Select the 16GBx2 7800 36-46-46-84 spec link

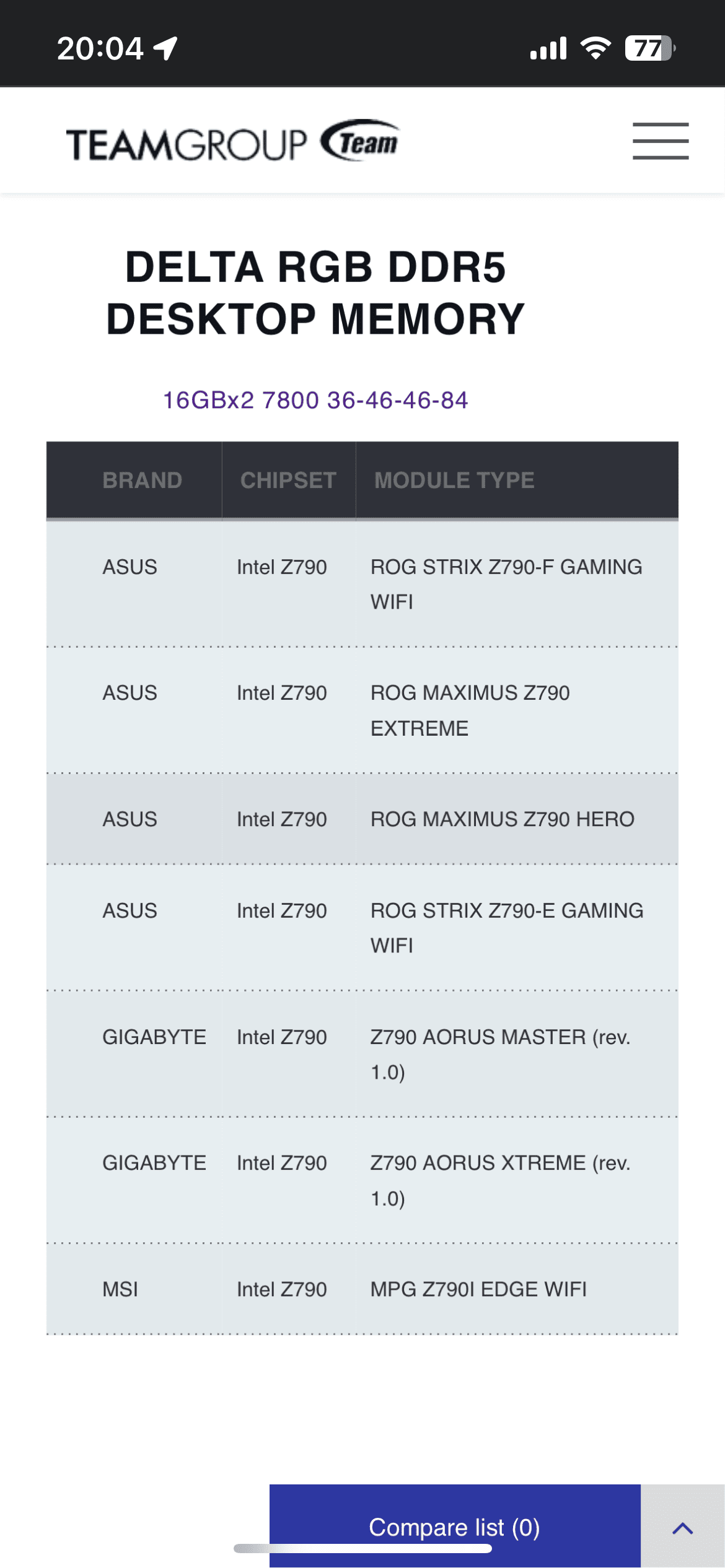[x=315, y=400]
